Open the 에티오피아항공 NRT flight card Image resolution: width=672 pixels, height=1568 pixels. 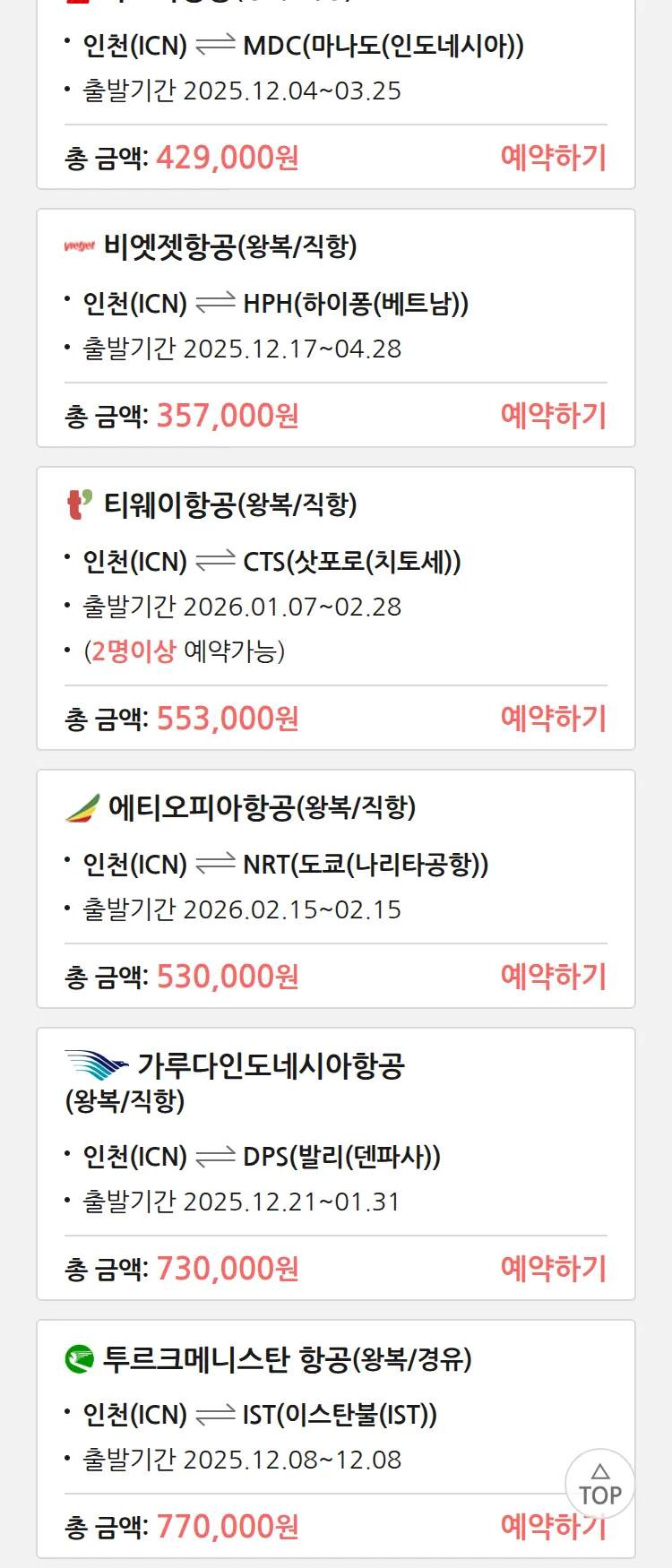tap(269, 866)
